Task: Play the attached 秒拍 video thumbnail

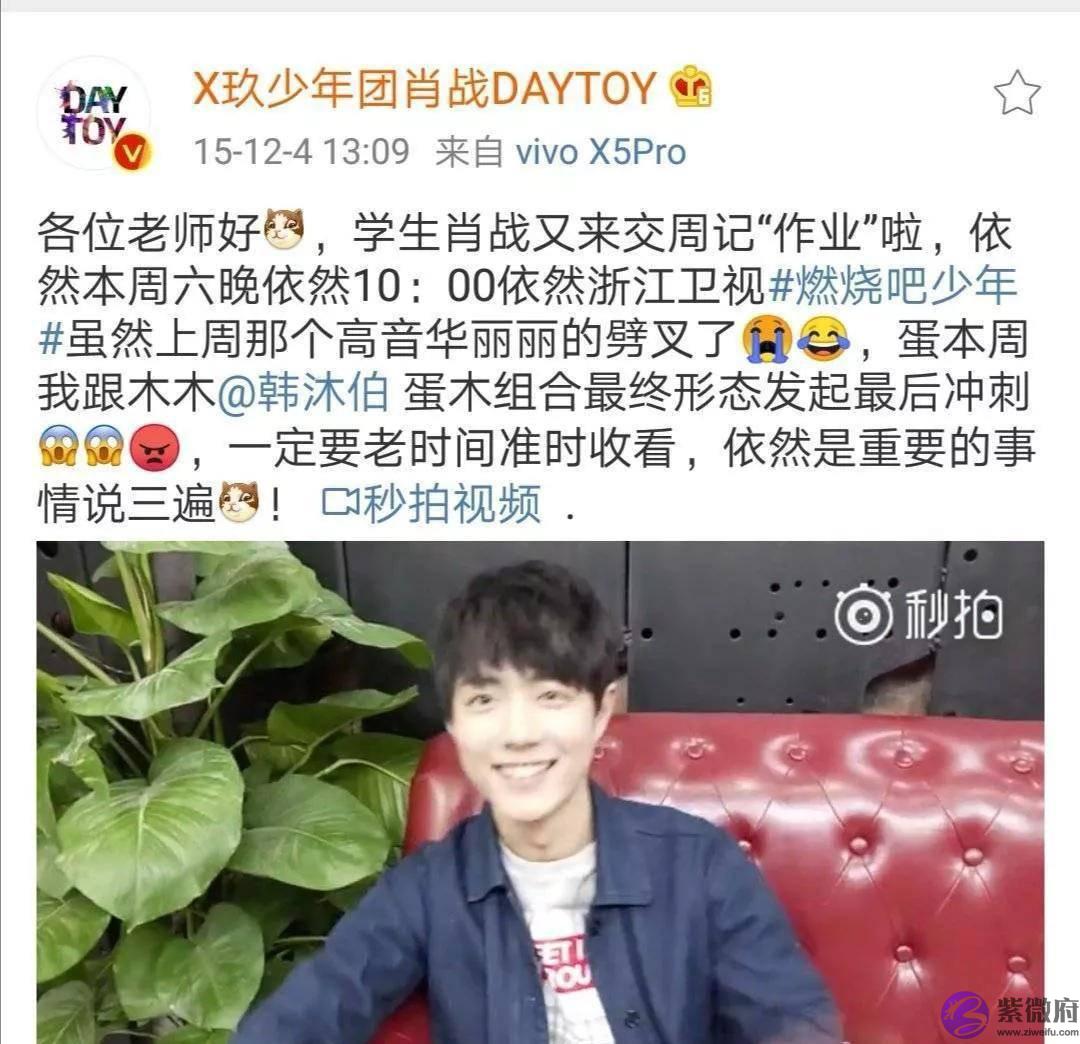Action: pyautogui.click(x=540, y=790)
